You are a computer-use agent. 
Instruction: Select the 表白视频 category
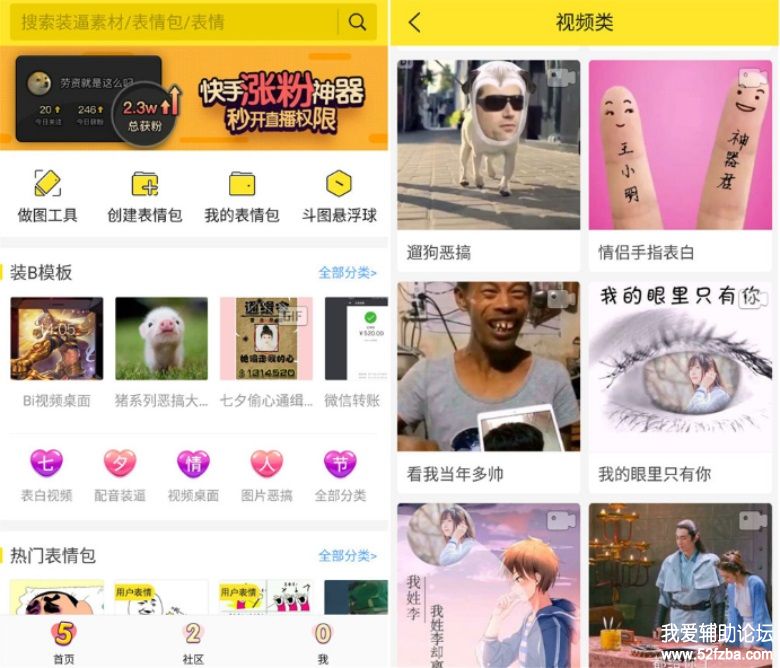47,475
